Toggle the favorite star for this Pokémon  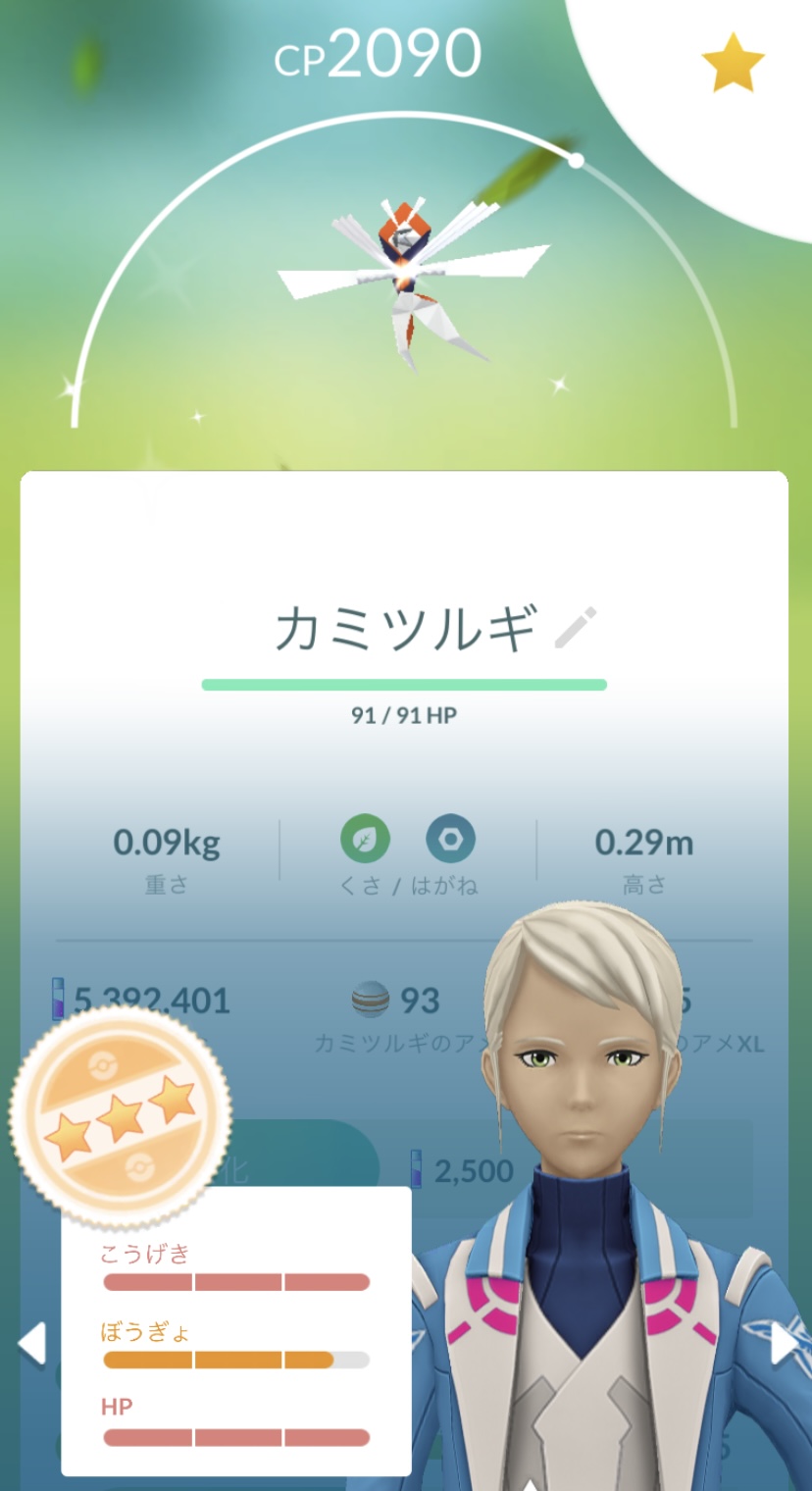733,64
